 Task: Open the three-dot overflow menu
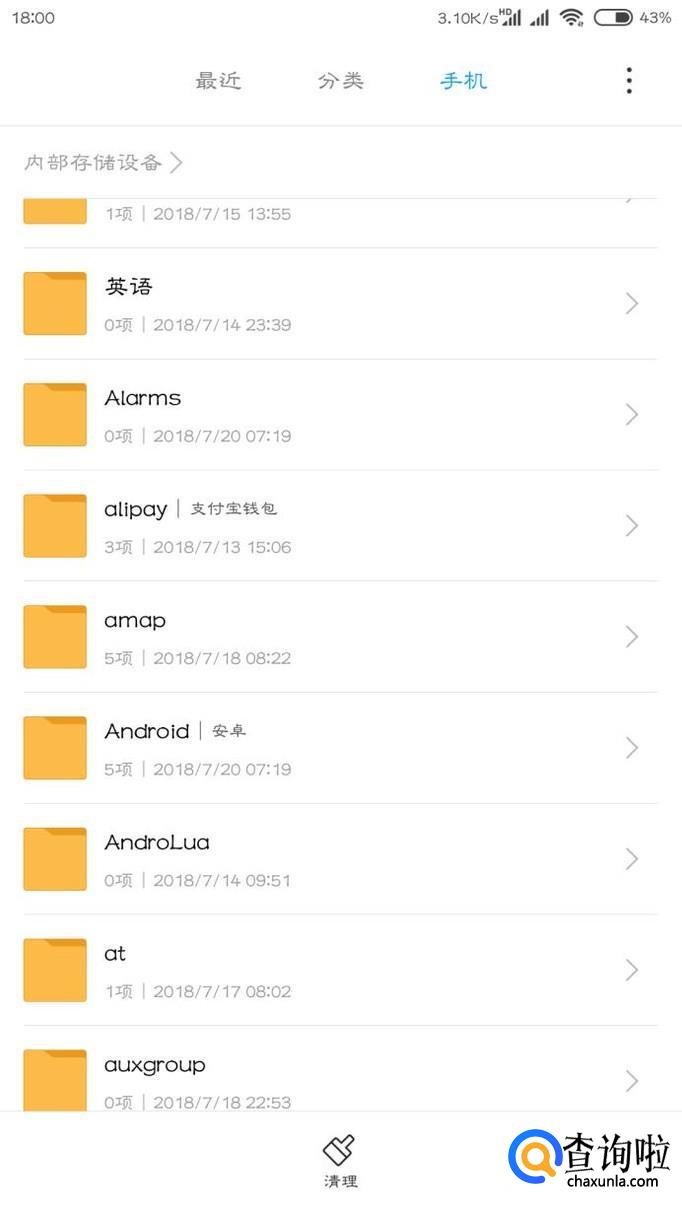[x=629, y=81]
